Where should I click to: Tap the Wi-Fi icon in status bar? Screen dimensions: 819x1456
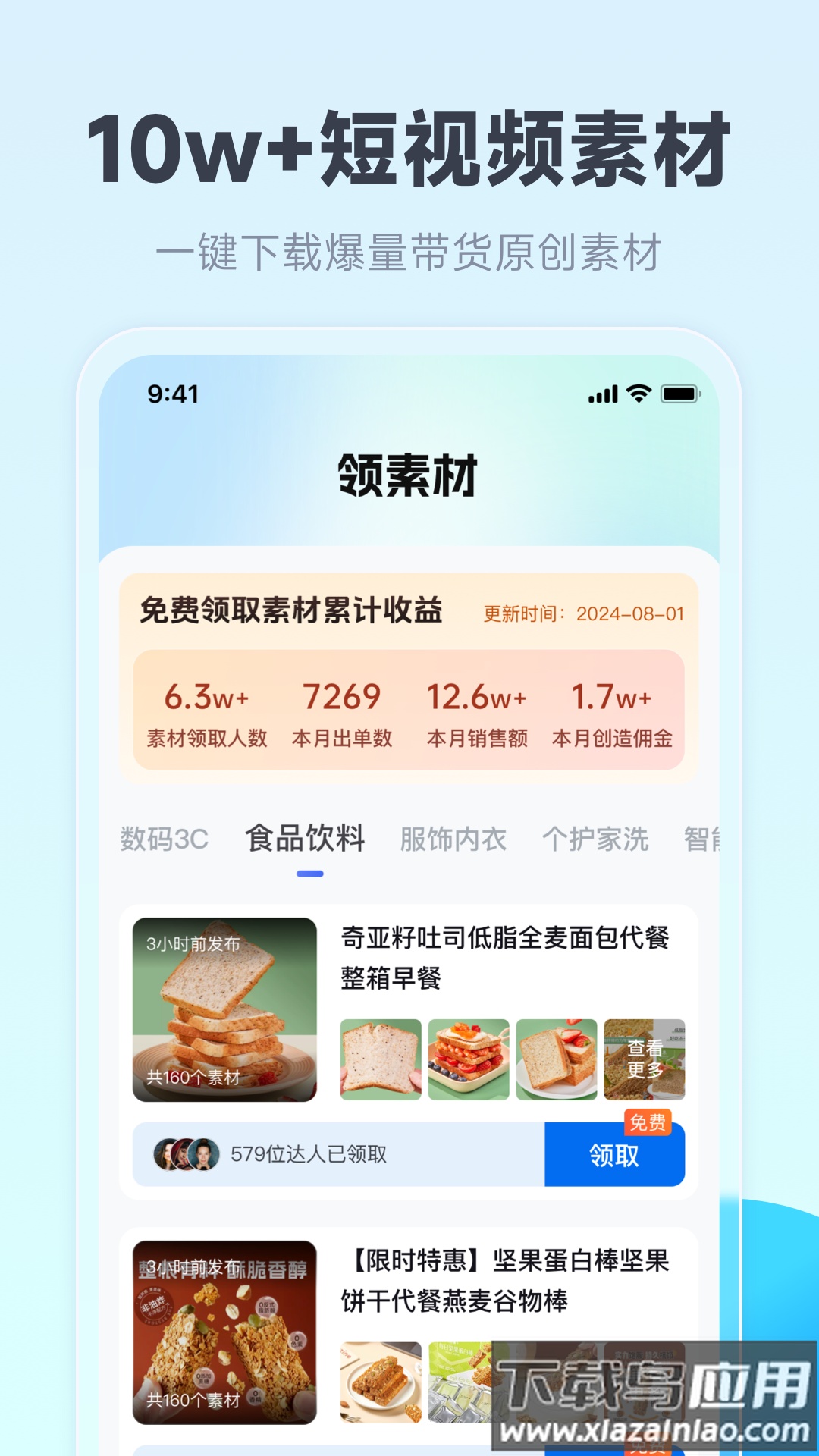(639, 394)
